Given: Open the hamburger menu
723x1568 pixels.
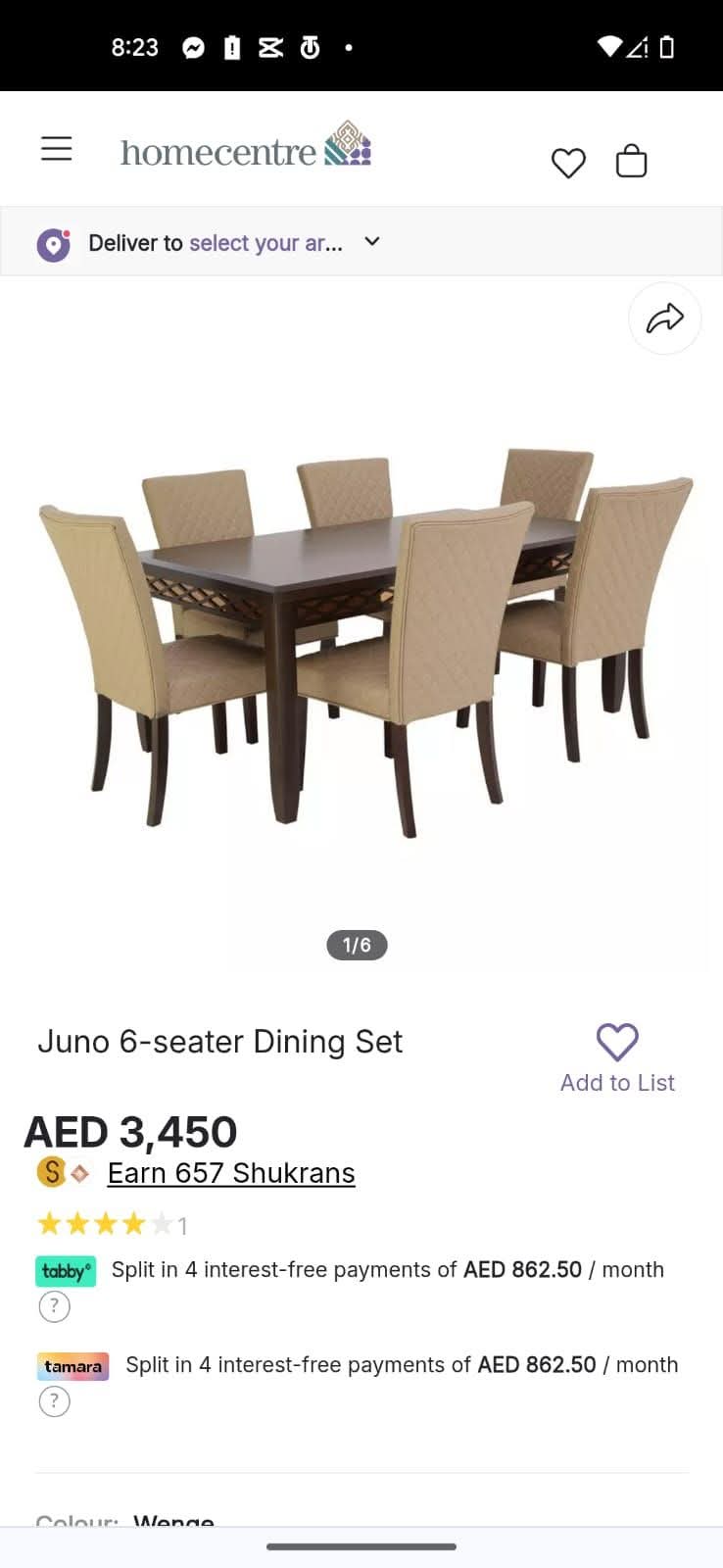Looking at the screenshot, I should (x=57, y=149).
